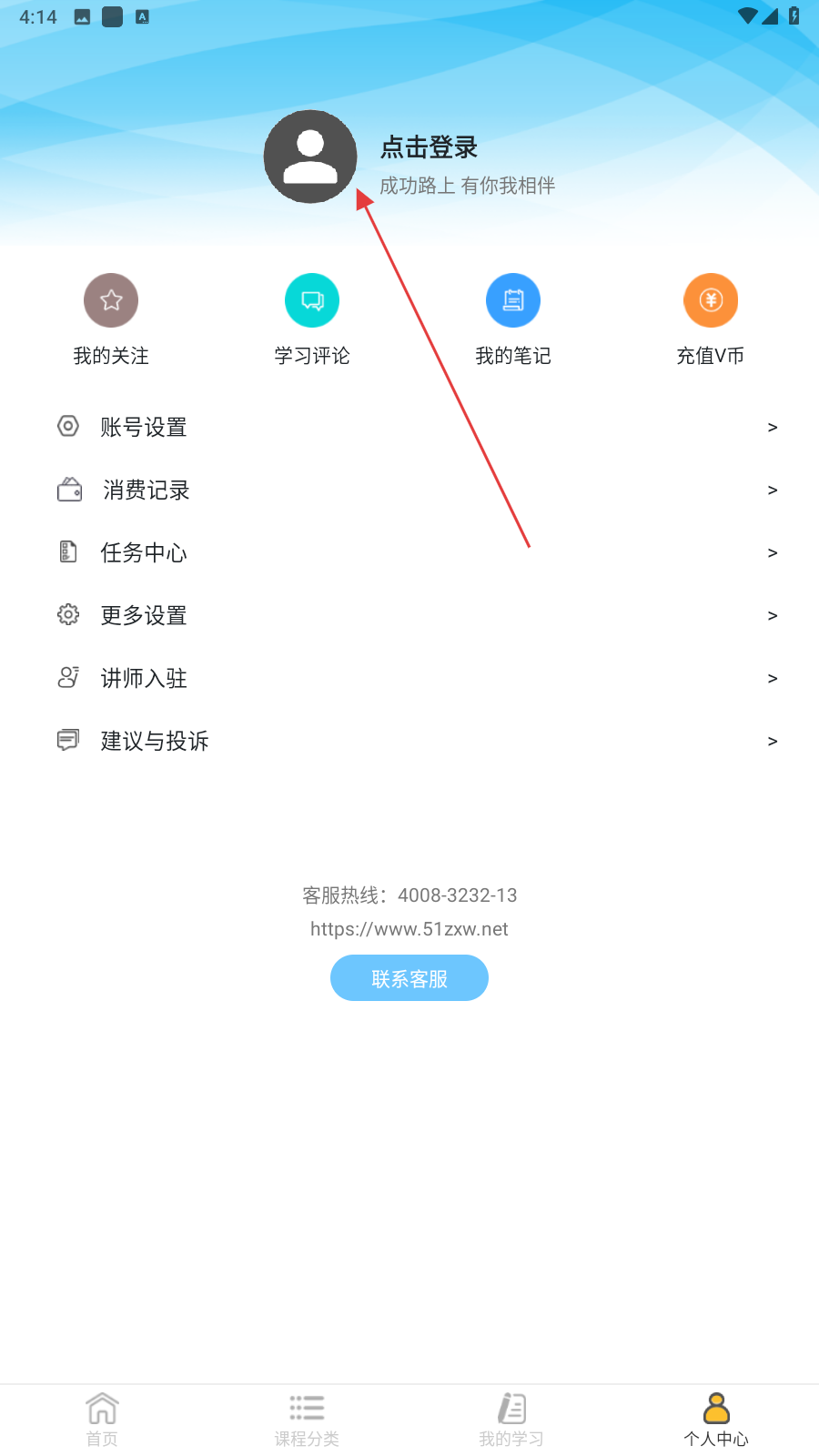Tap 点击登录 to sign in
The width and height of the screenshot is (819, 1456).
click(429, 147)
